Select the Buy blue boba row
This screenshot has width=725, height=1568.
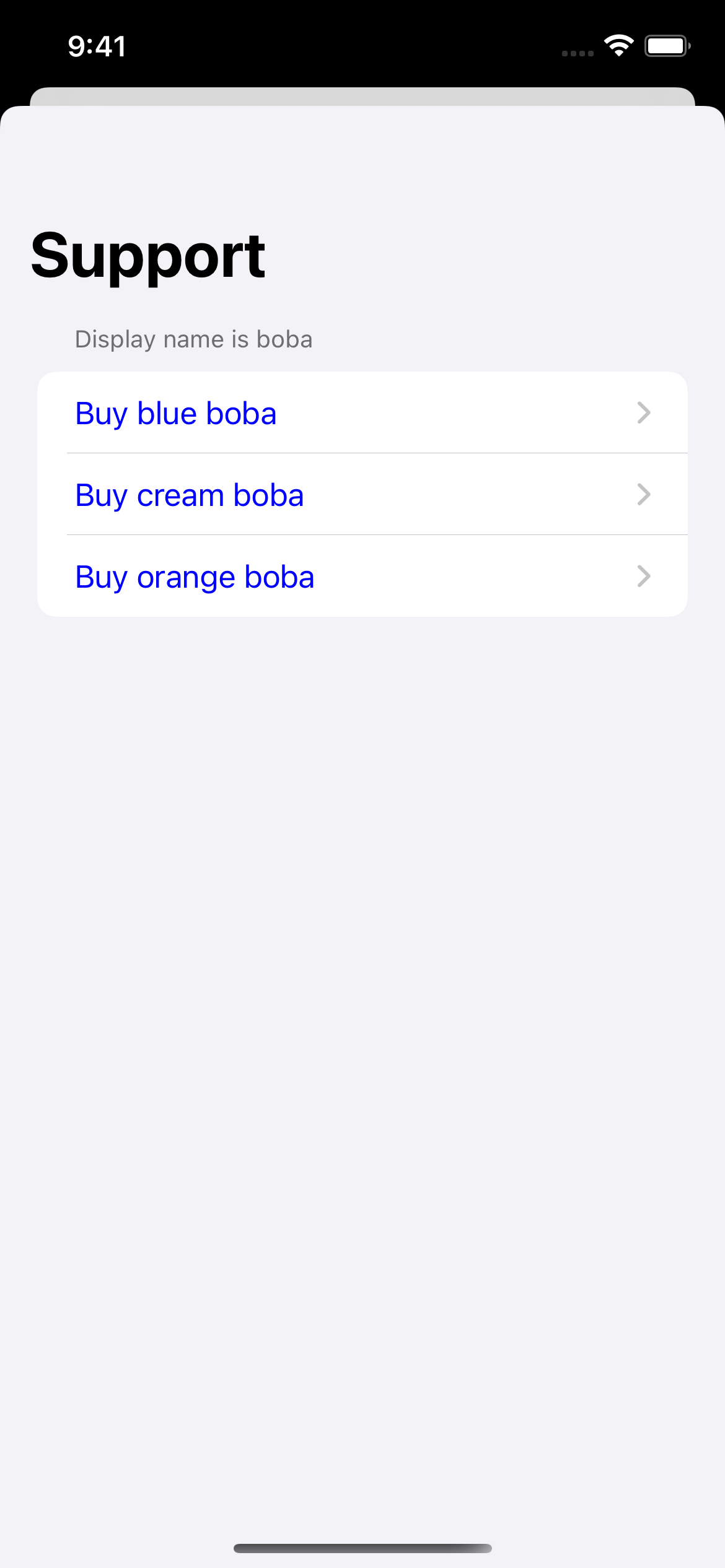click(362, 413)
